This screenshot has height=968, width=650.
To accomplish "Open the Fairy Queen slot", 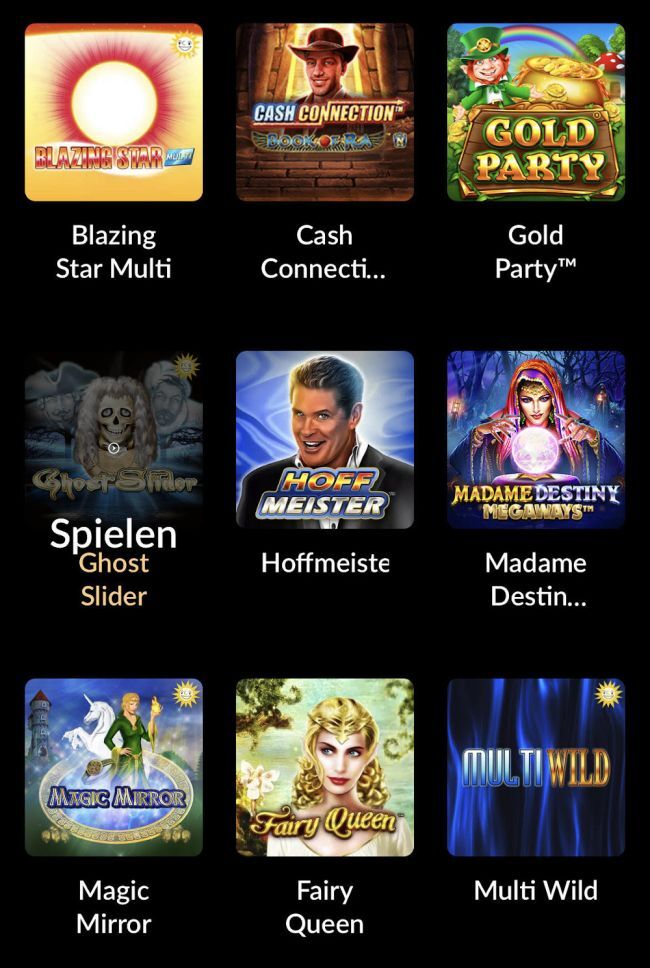I will (x=325, y=767).
